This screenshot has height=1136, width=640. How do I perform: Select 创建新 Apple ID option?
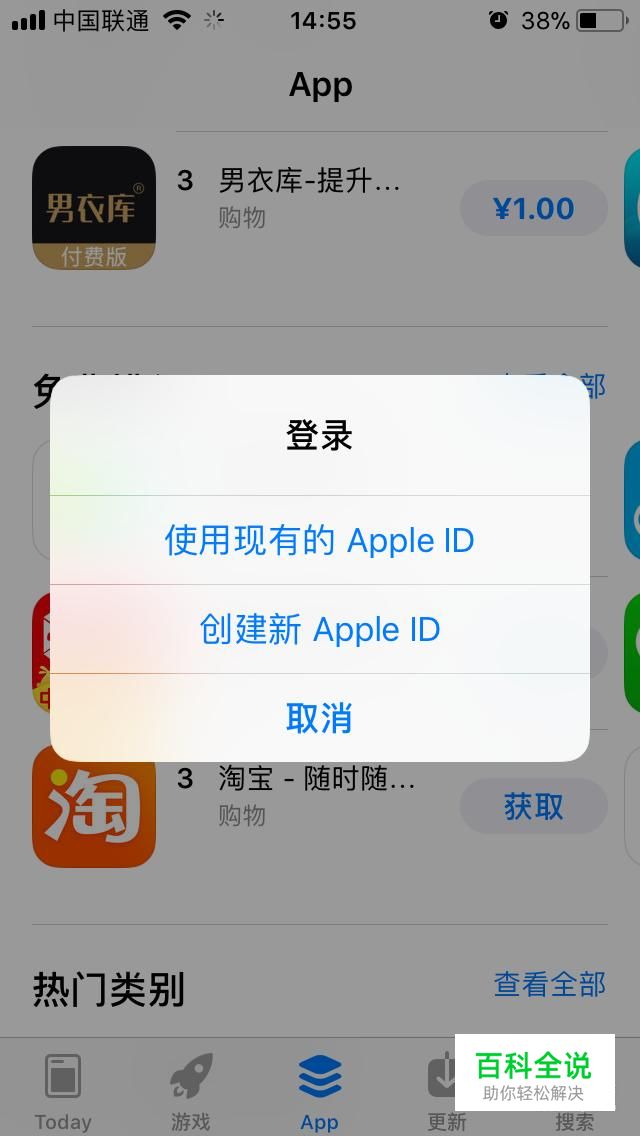coord(319,630)
